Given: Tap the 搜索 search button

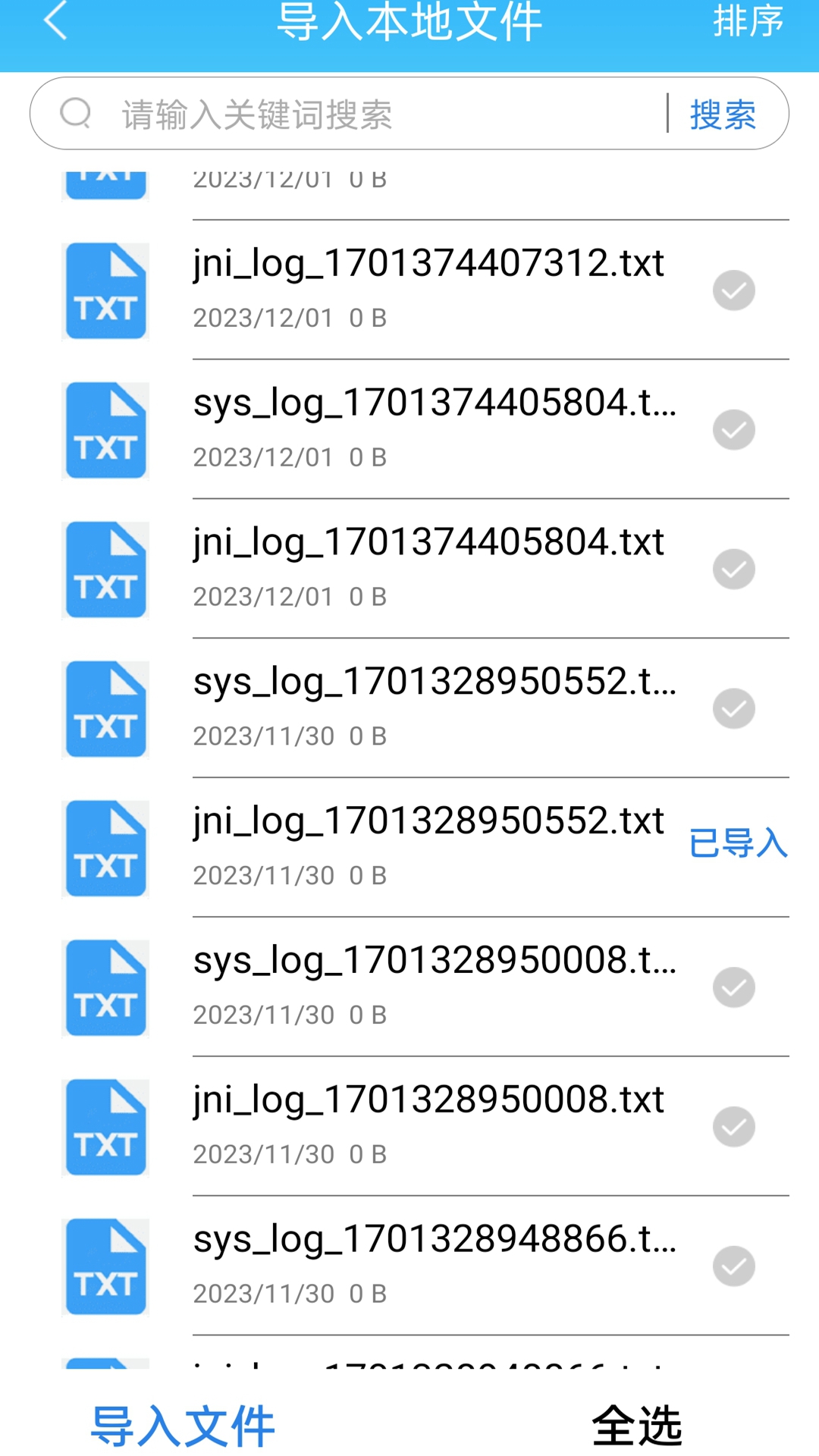Looking at the screenshot, I should (723, 115).
